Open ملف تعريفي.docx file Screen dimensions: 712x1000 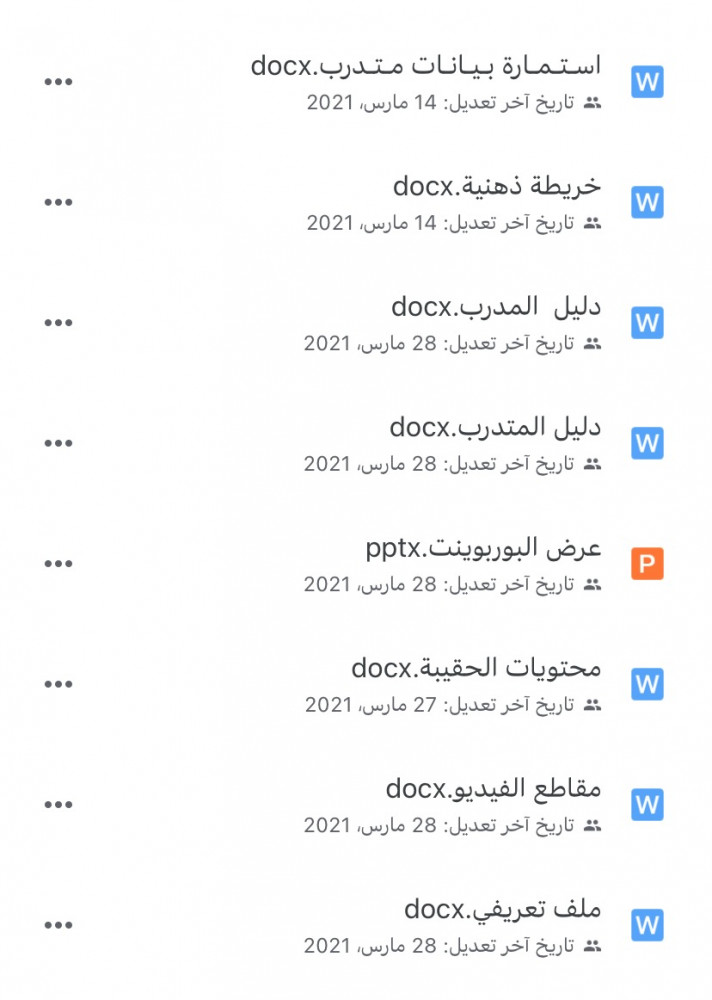pyautogui.click(x=503, y=909)
